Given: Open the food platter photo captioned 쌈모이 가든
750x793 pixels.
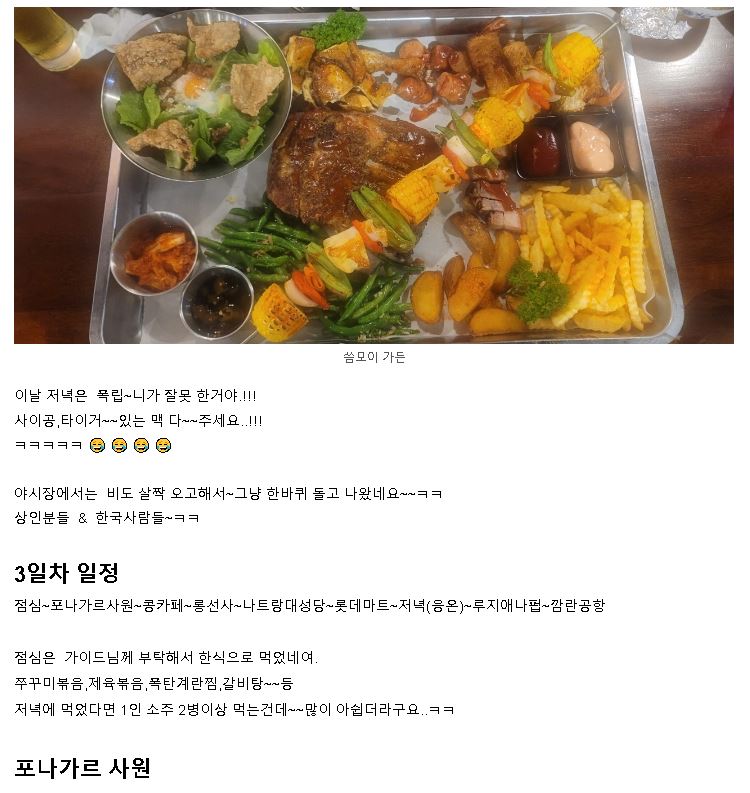Looking at the screenshot, I should coord(374,175).
